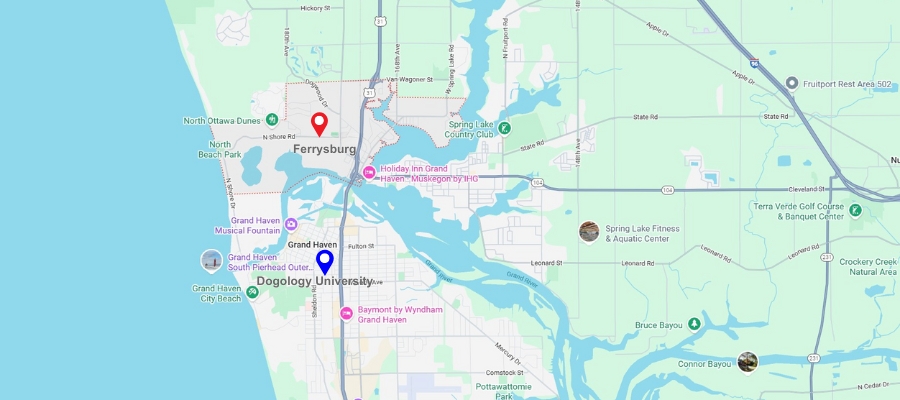
Task: Open the Baymont by Wyndham Grand Haven marker
Action: [347, 314]
